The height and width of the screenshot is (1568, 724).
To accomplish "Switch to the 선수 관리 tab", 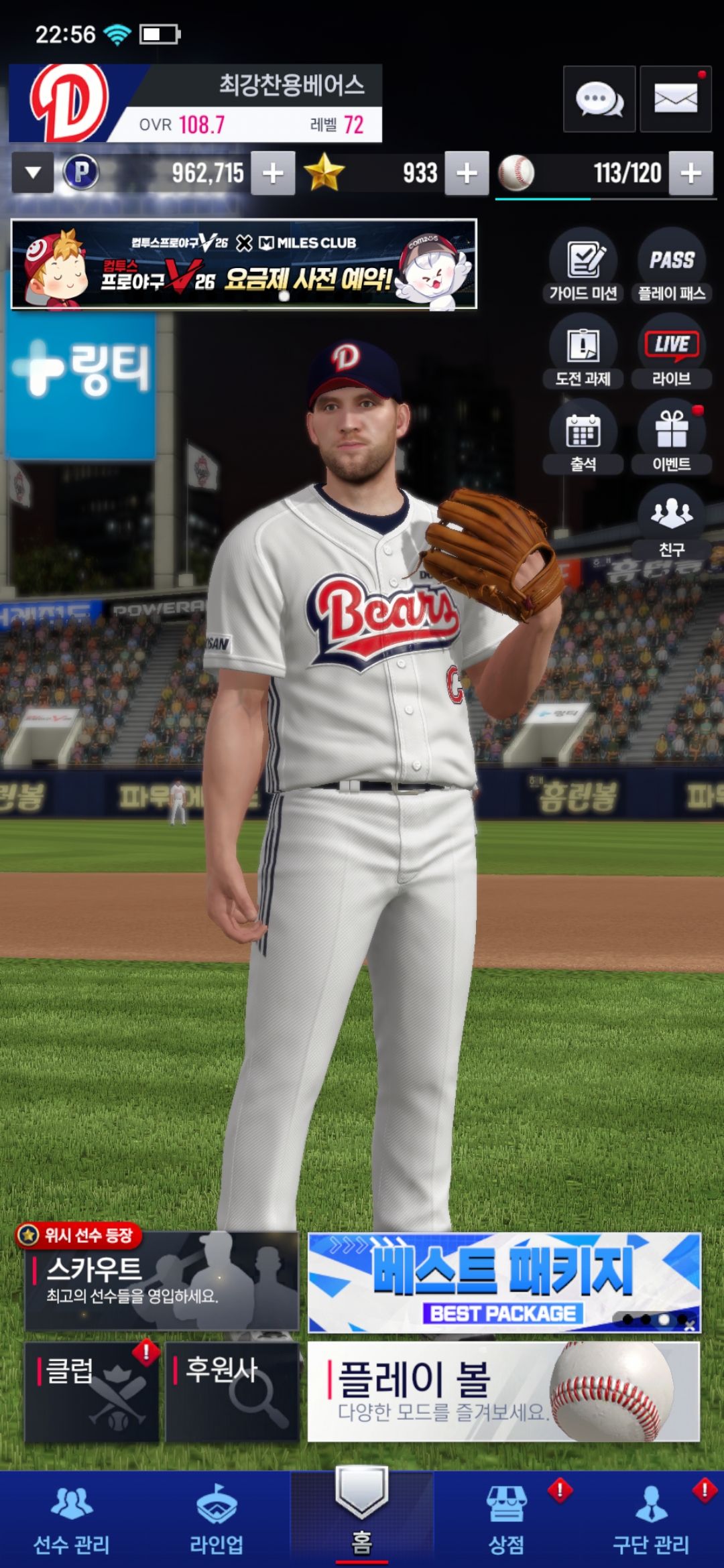I will pos(72,1519).
